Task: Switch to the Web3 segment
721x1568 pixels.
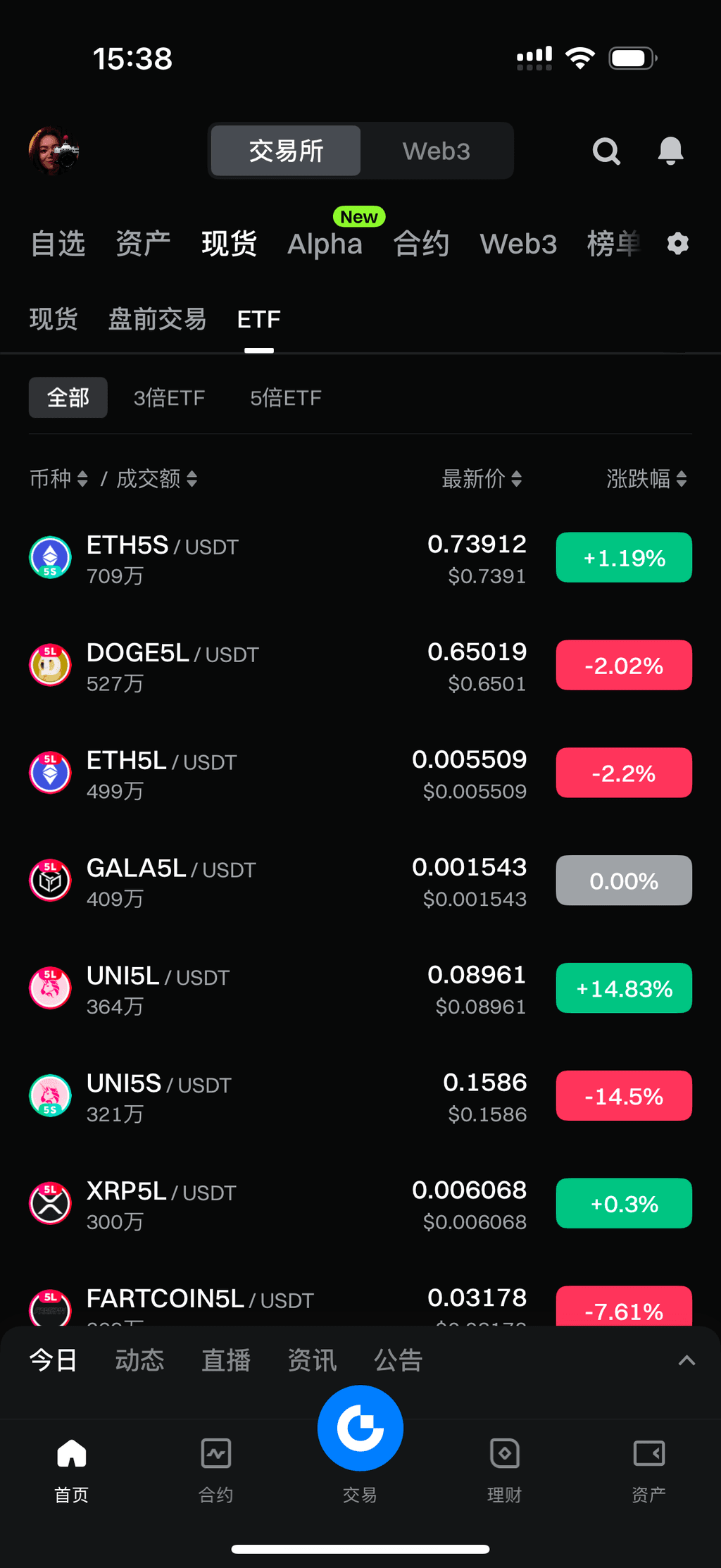Action: tap(436, 151)
